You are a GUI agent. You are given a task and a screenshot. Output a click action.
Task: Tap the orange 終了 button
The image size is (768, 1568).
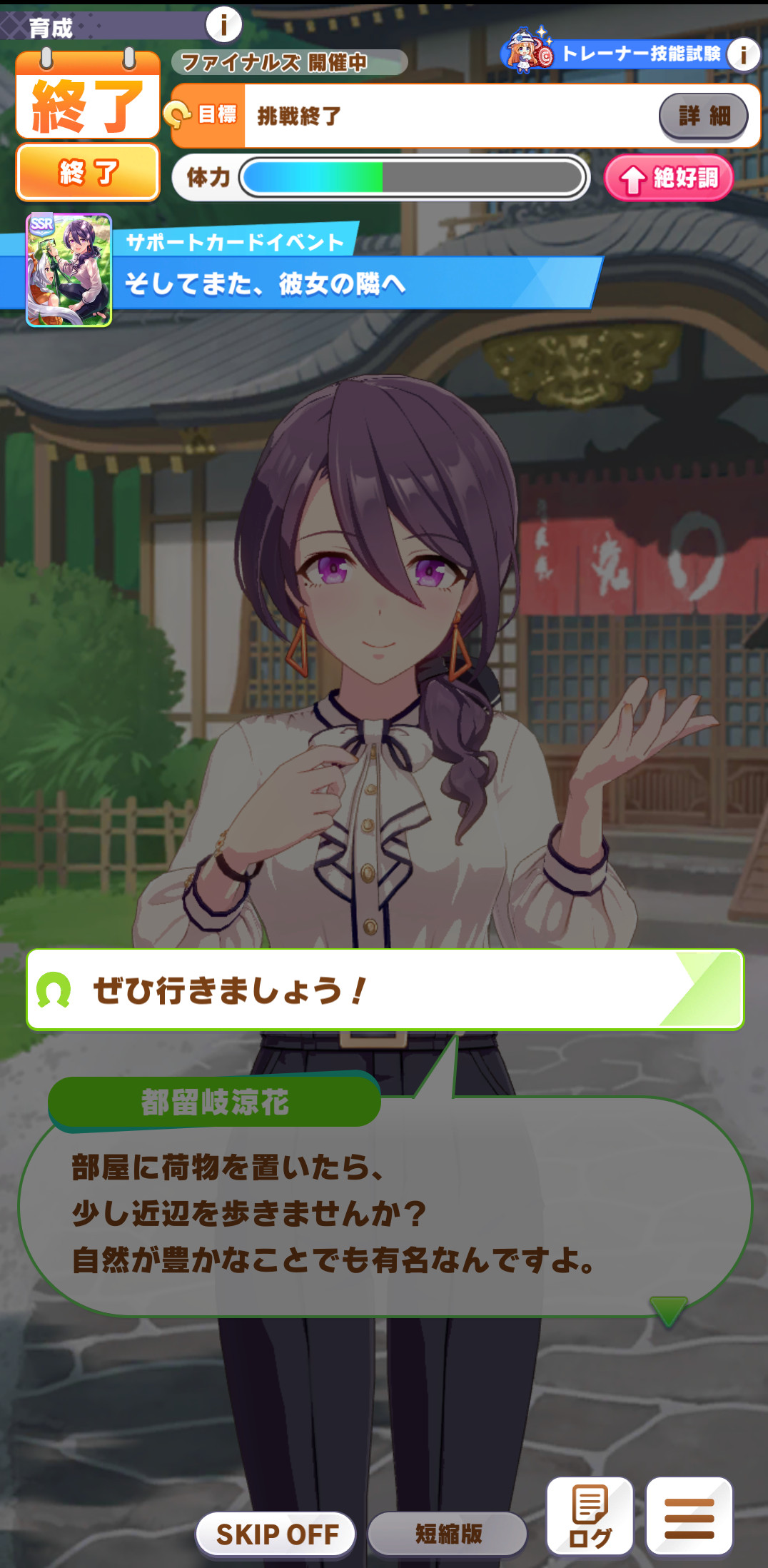88,173
